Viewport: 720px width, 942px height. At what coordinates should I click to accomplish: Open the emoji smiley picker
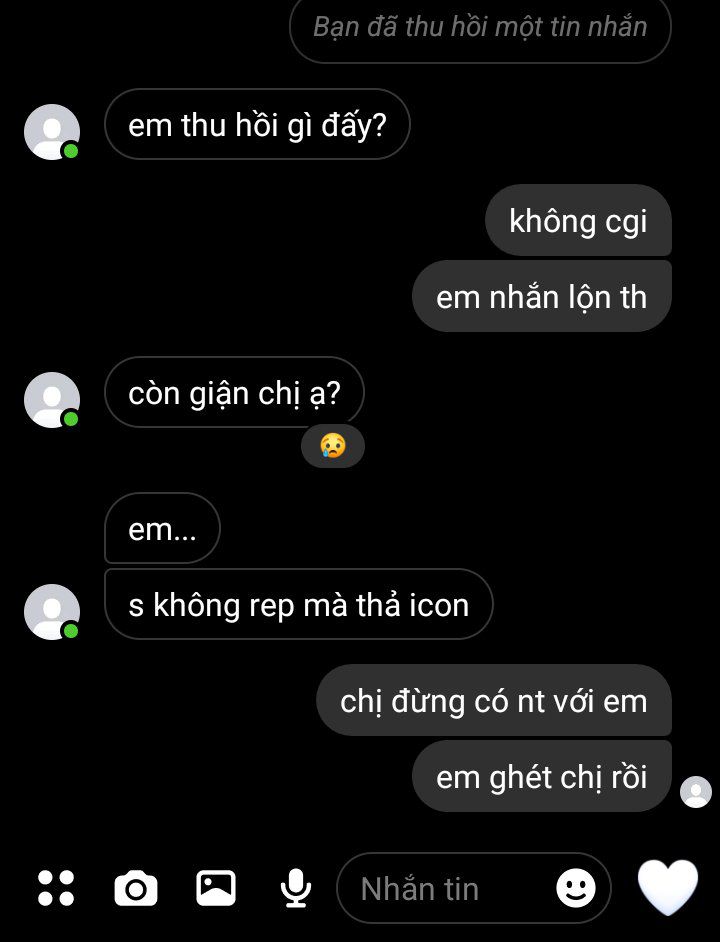click(576, 888)
